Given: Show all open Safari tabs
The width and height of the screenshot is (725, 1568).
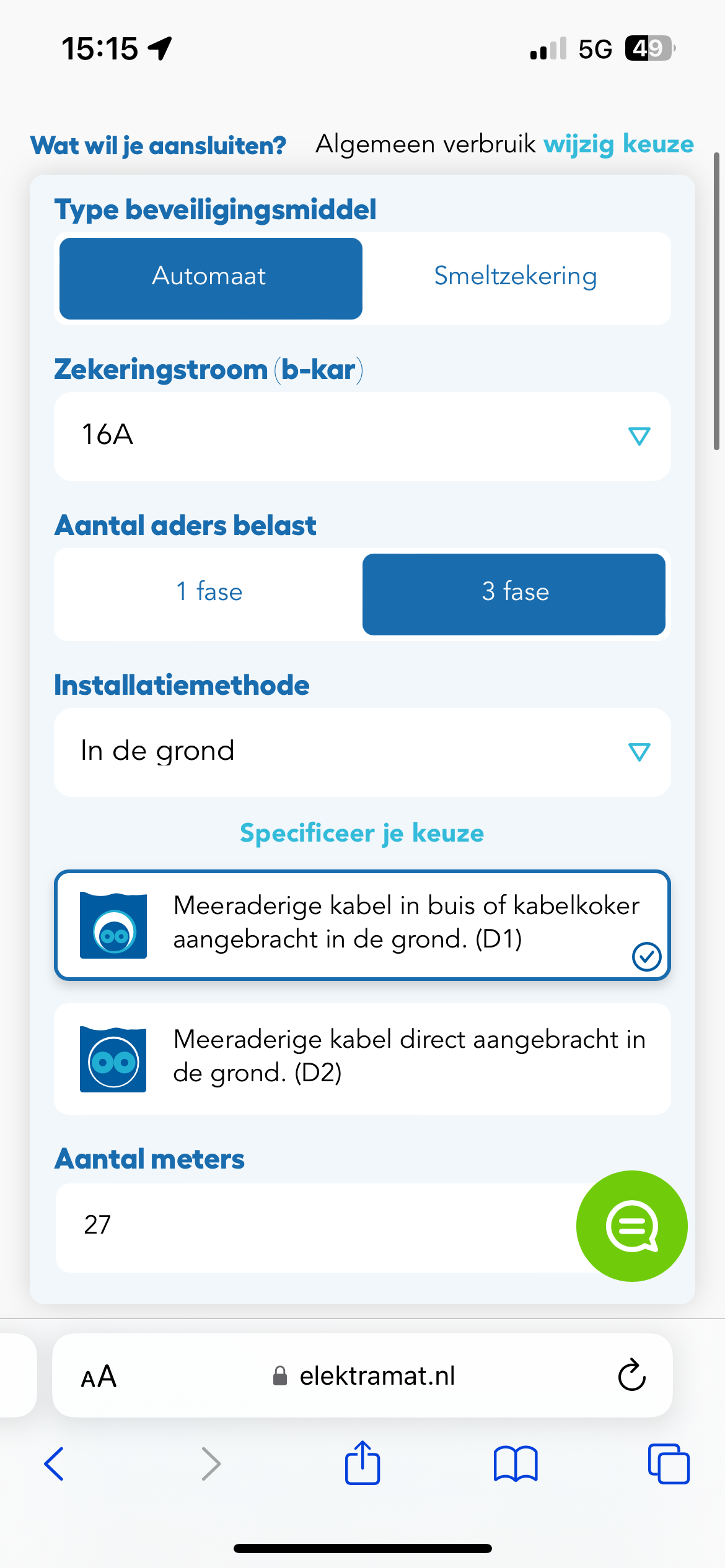Looking at the screenshot, I should coord(669,1464).
